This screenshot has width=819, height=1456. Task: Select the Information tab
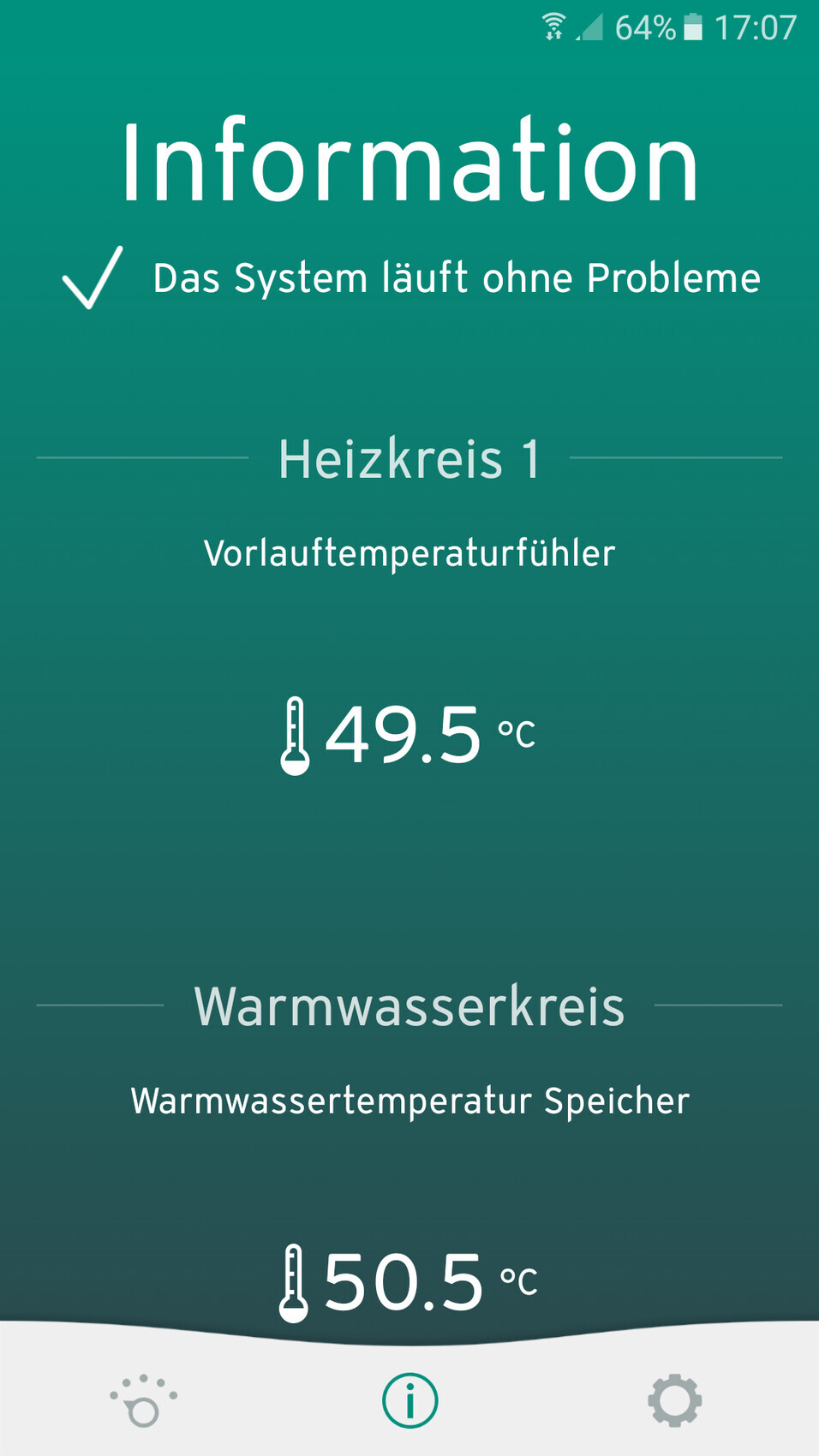click(409, 1401)
